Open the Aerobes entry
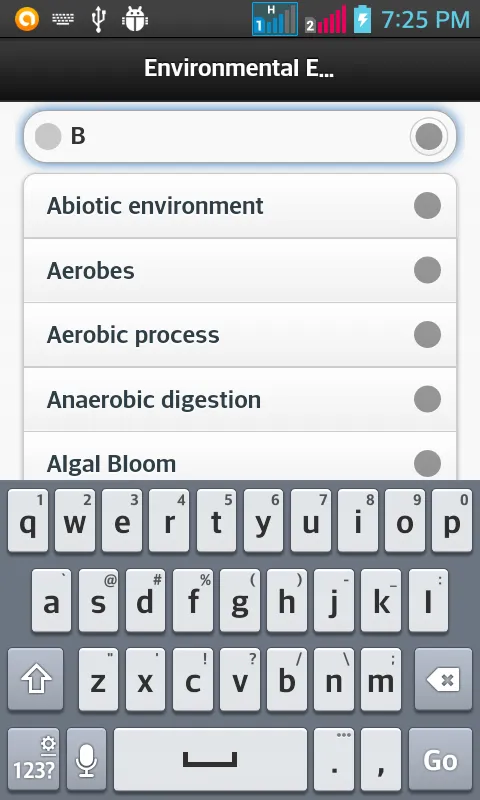Viewport: 480px width, 800px height. (x=240, y=270)
